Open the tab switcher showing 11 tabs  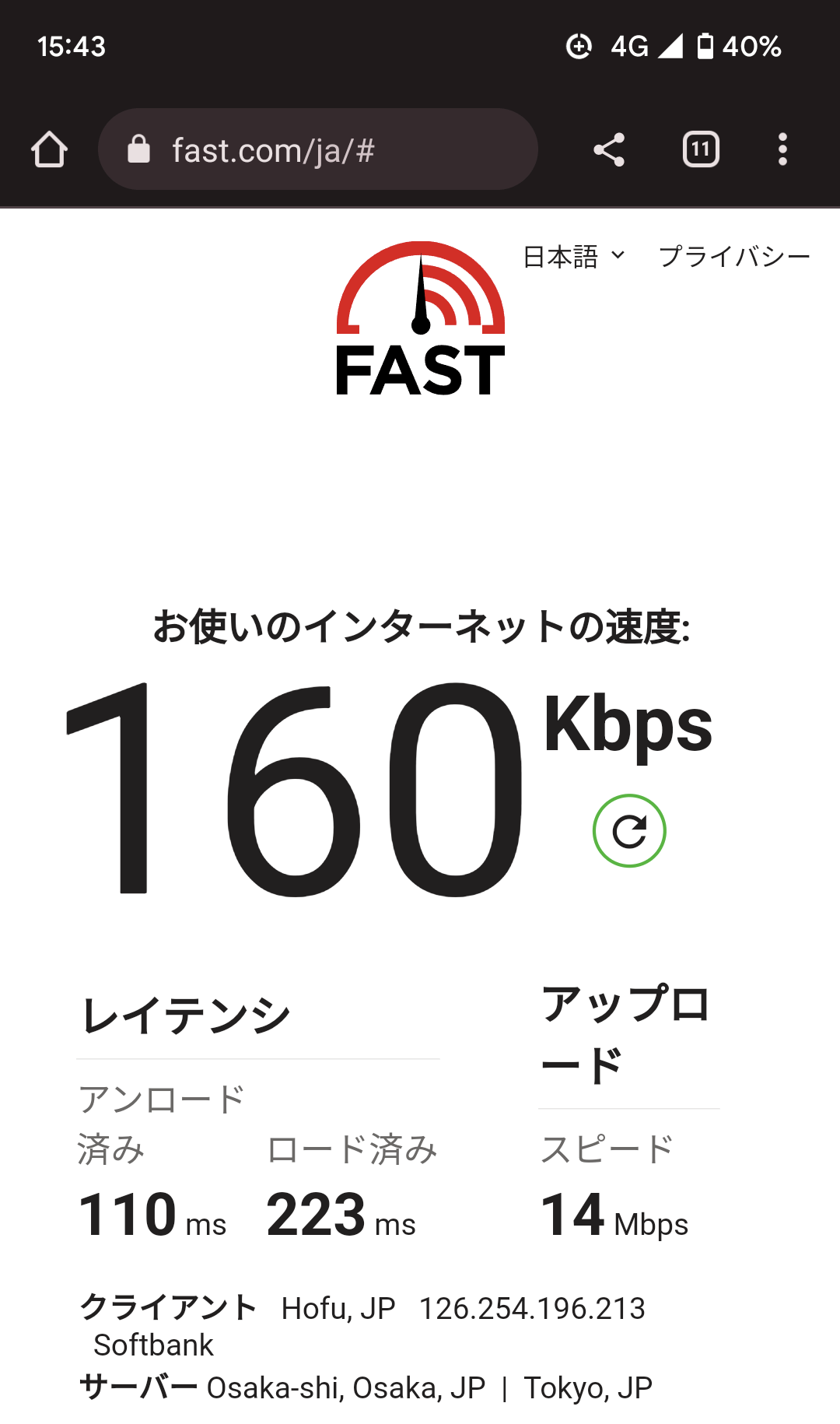coord(701,149)
